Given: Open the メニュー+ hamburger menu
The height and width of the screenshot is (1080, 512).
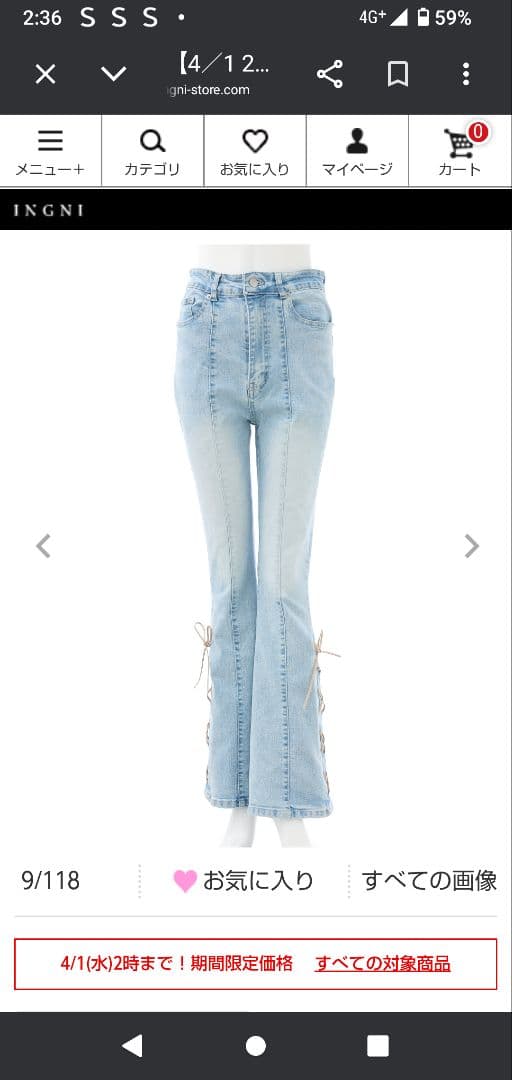Looking at the screenshot, I should [x=50, y=152].
